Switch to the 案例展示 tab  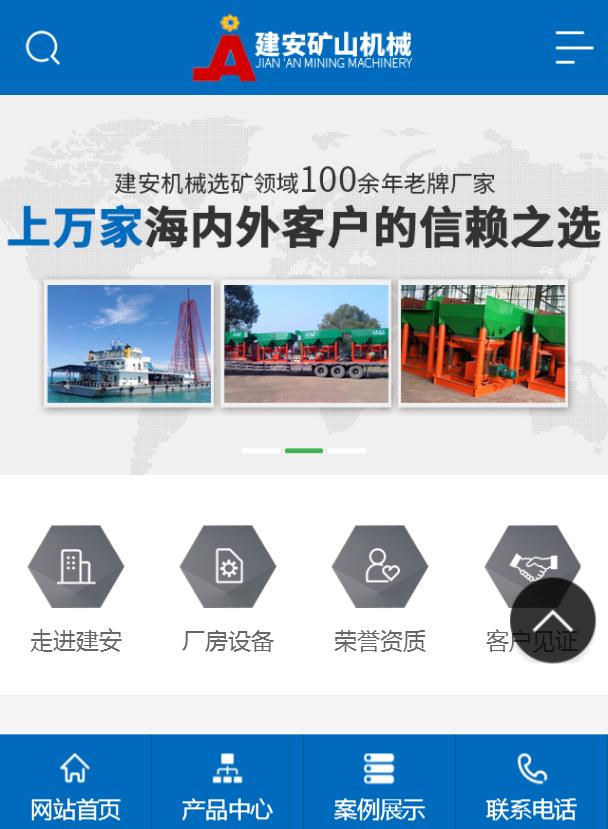tap(379, 785)
